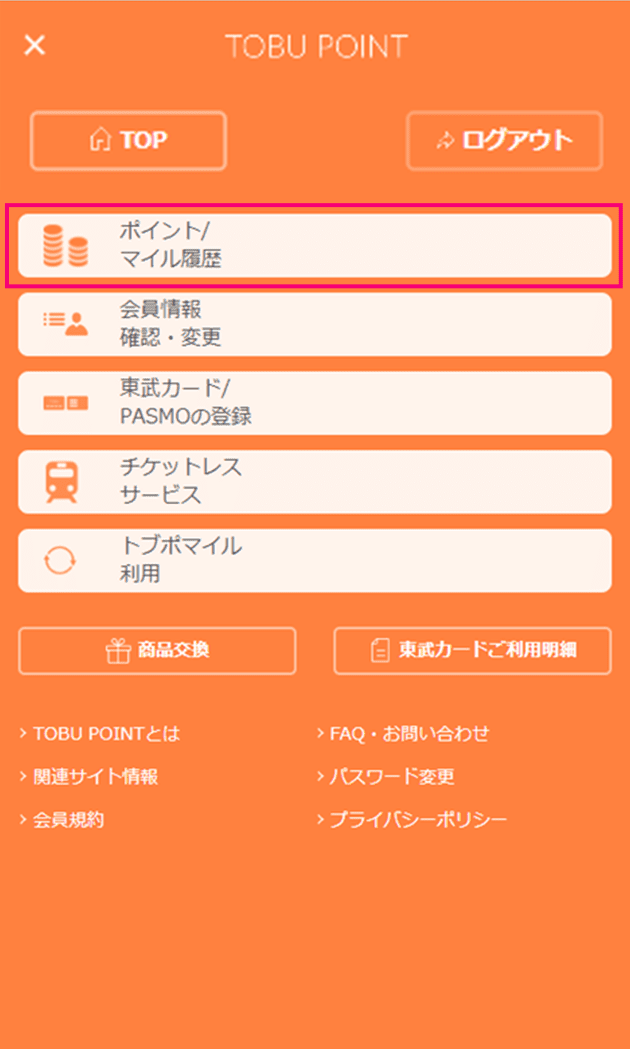630x1049 pixels.
Task: Open the TOBU POINTとは link
Action: click(x=105, y=734)
